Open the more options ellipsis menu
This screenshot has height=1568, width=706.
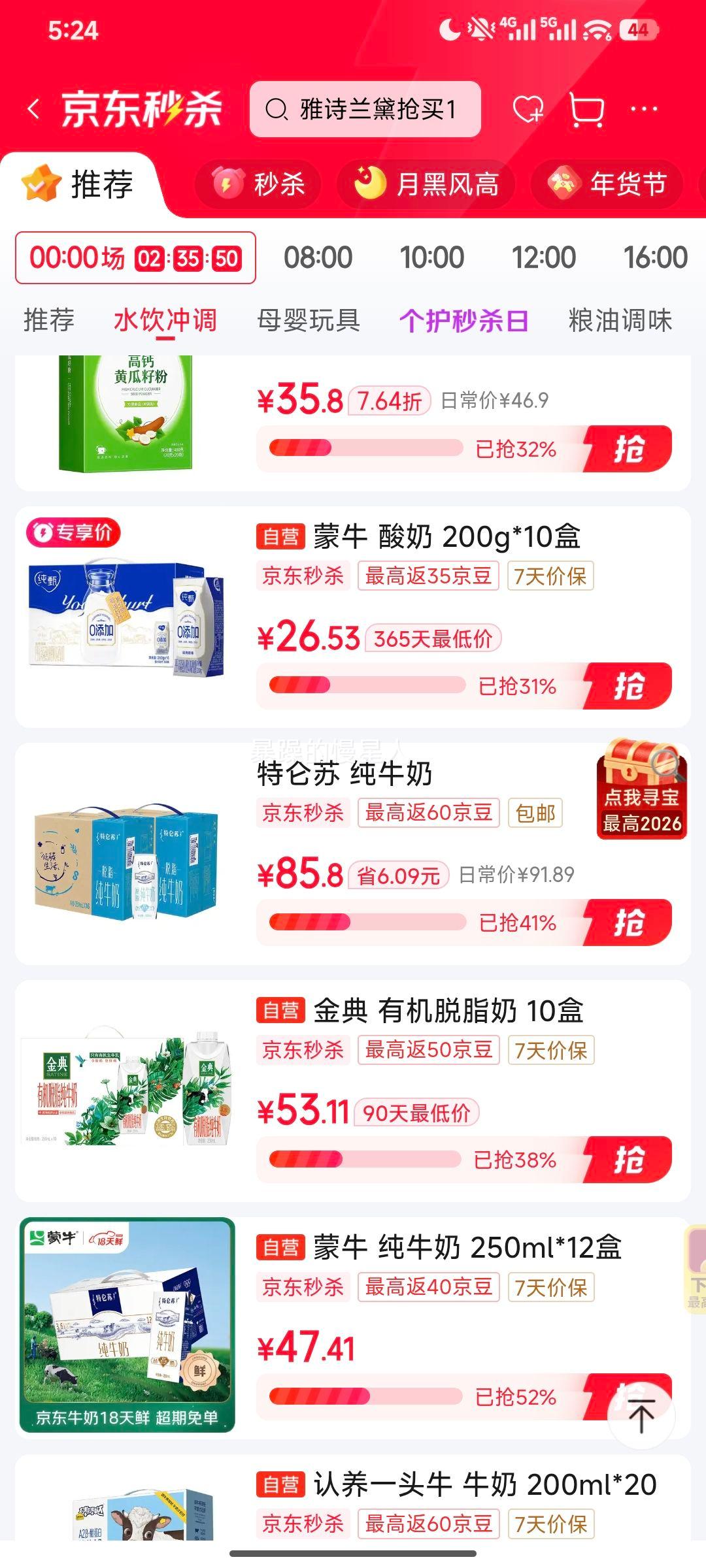pyautogui.click(x=644, y=110)
